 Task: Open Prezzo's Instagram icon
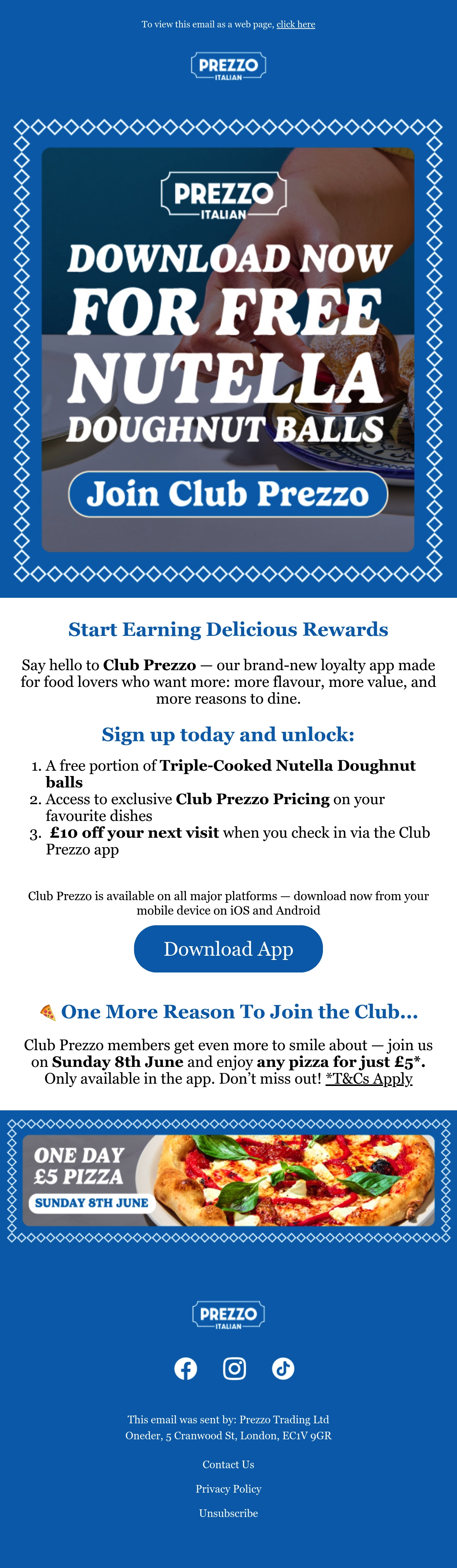(234, 1369)
